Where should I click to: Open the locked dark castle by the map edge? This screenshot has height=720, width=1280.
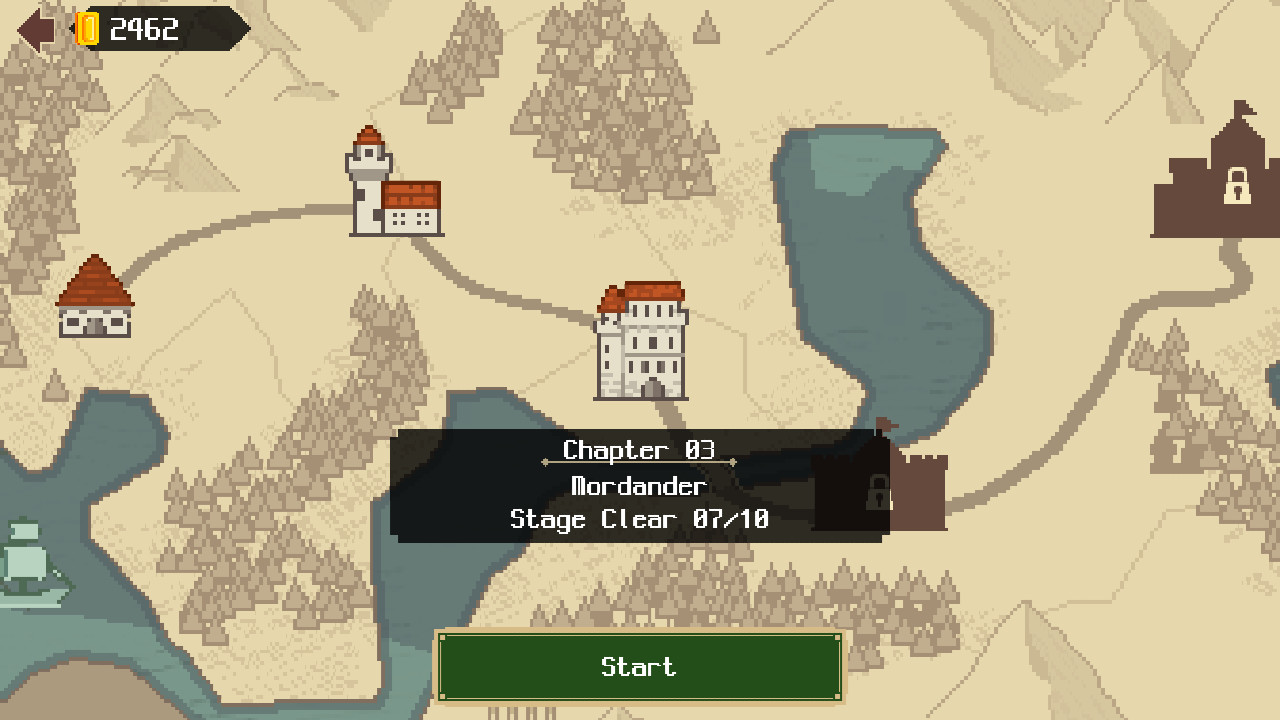1216,180
